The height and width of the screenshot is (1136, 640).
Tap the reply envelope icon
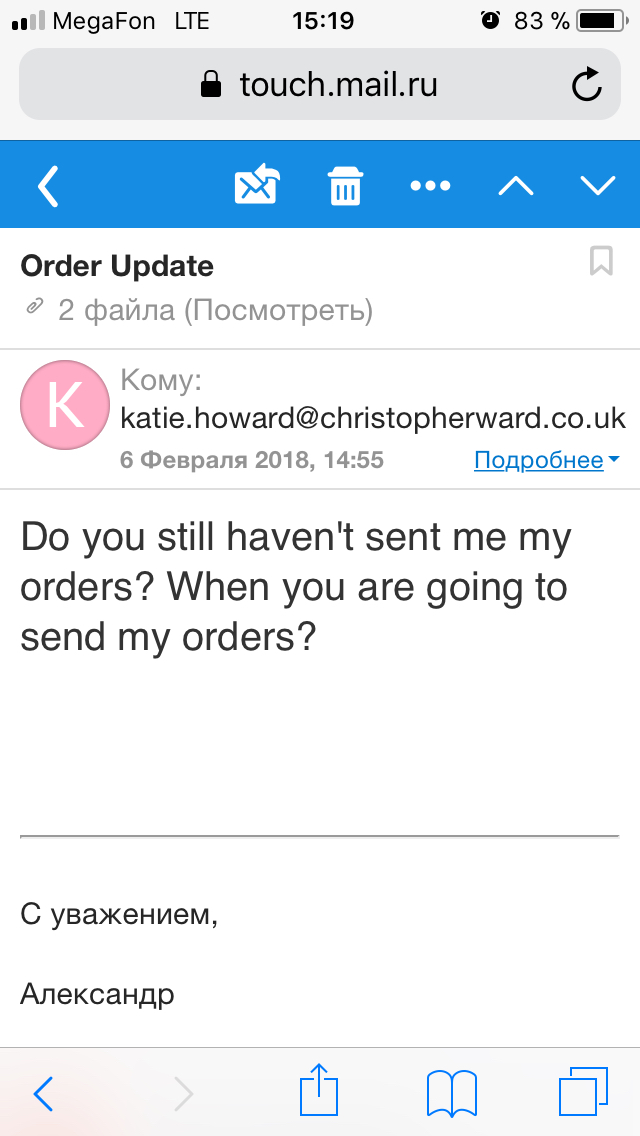(257, 186)
